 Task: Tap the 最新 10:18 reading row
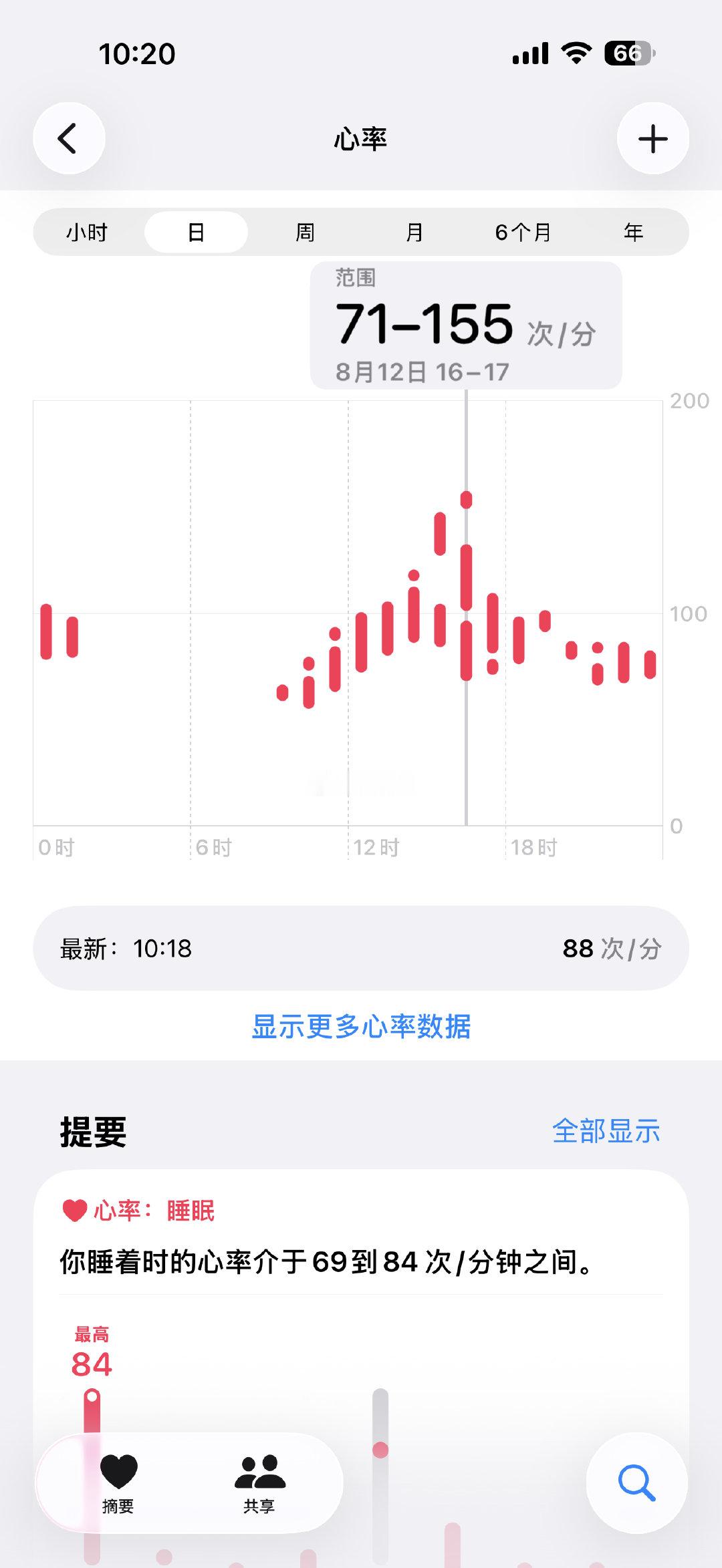(x=361, y=948)
